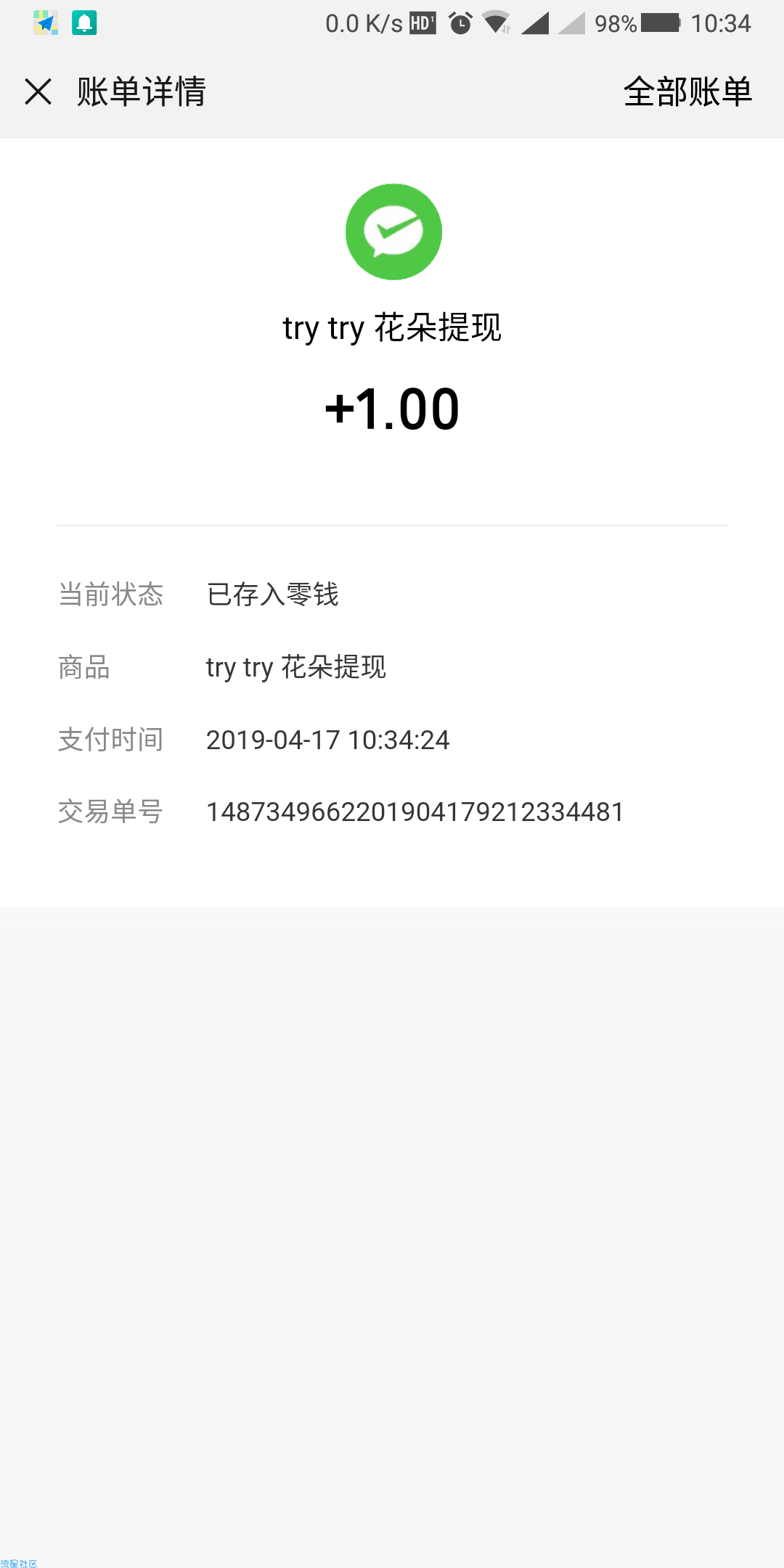Viewport: 784px width, 1568px height.
Task: Close the bill details page
Action: point(38,92)
